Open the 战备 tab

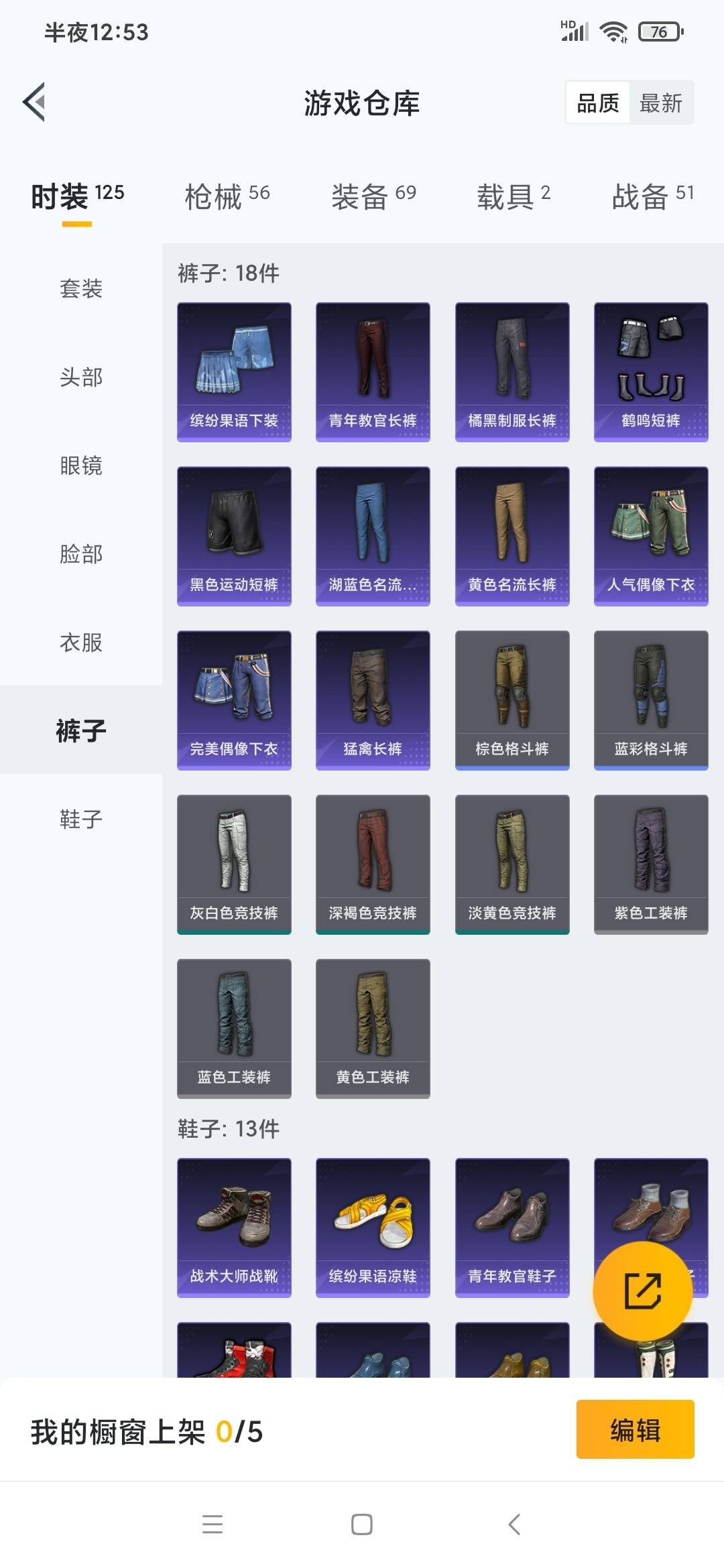[652, 196]
